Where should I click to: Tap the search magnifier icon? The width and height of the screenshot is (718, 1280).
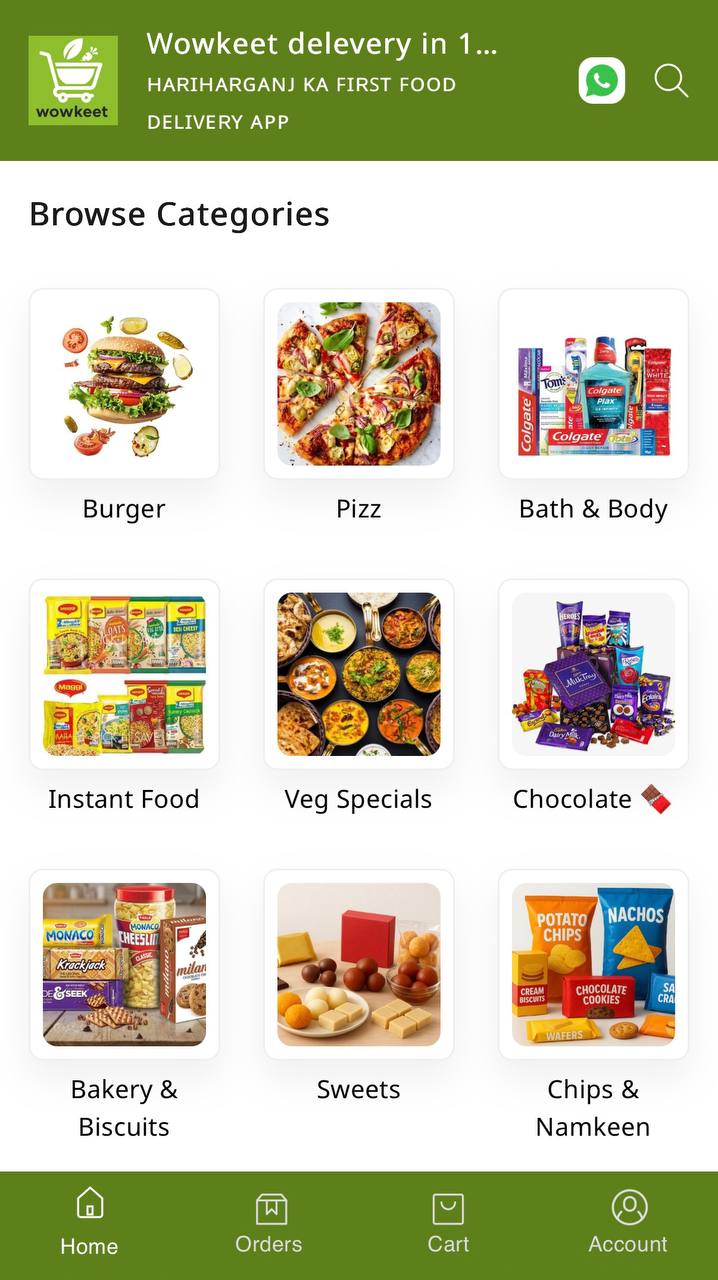click(x=671, y=81)
